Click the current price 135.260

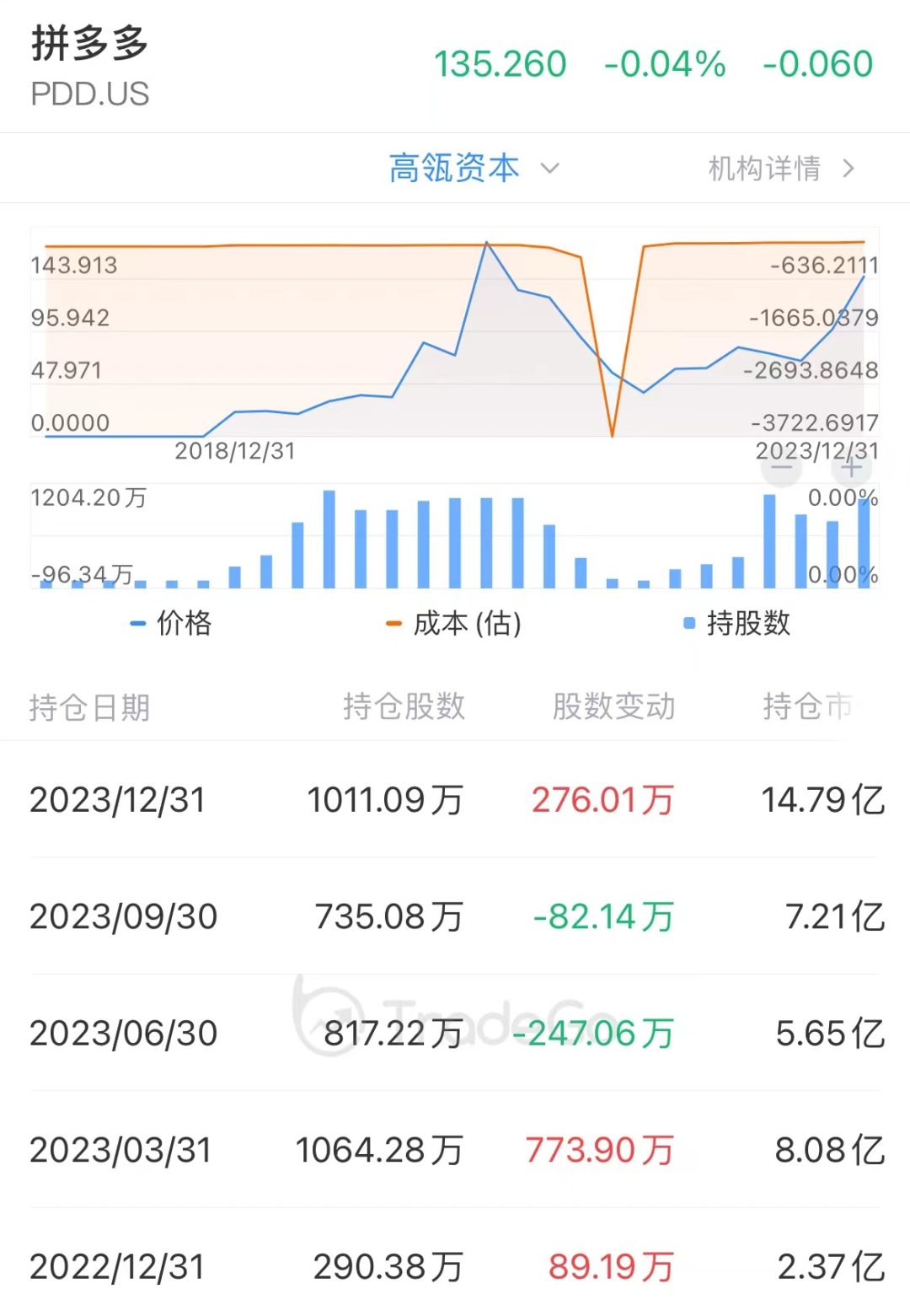[500, 63]
